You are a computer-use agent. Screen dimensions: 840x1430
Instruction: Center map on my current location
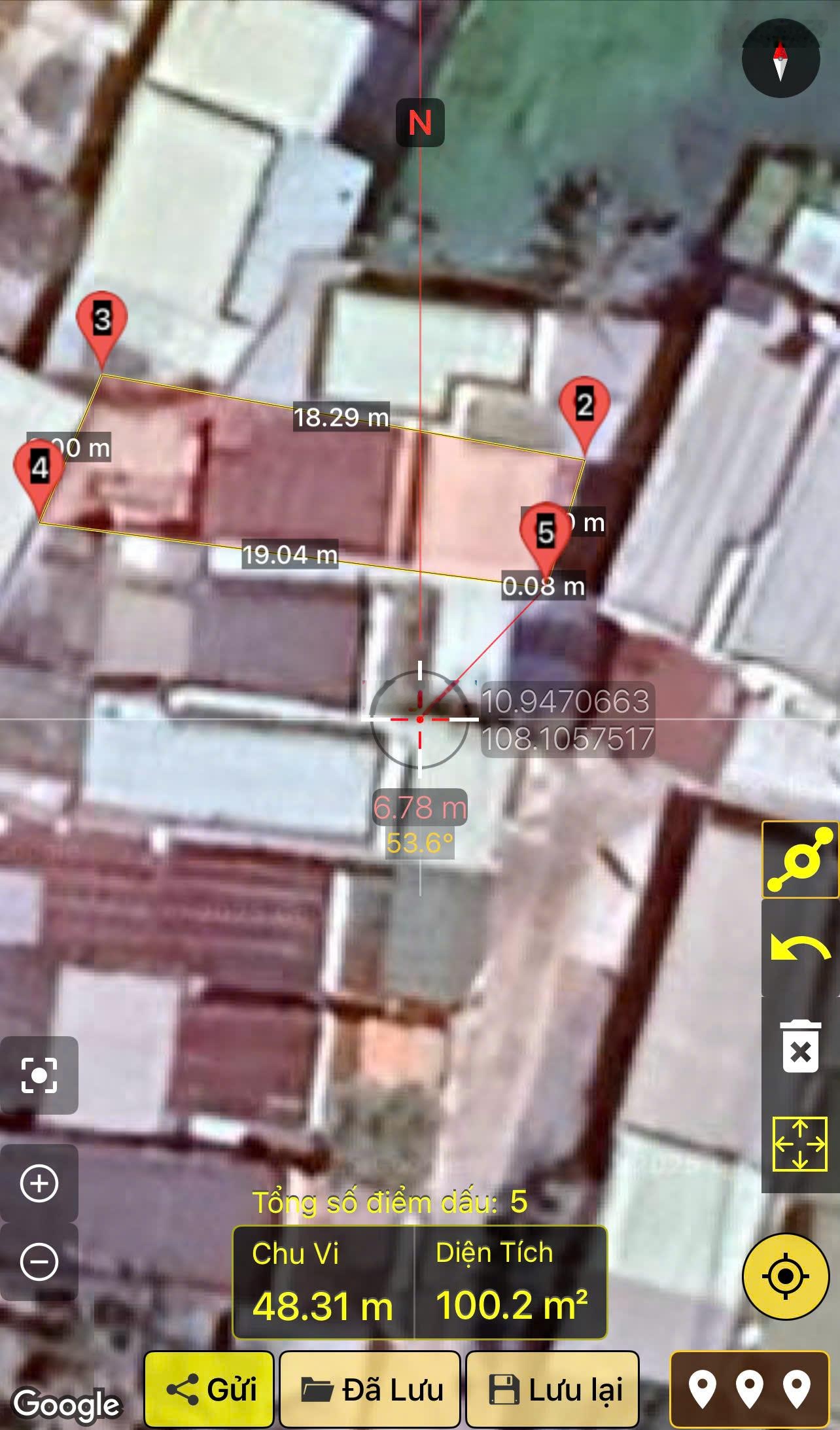pos(786,1276)
